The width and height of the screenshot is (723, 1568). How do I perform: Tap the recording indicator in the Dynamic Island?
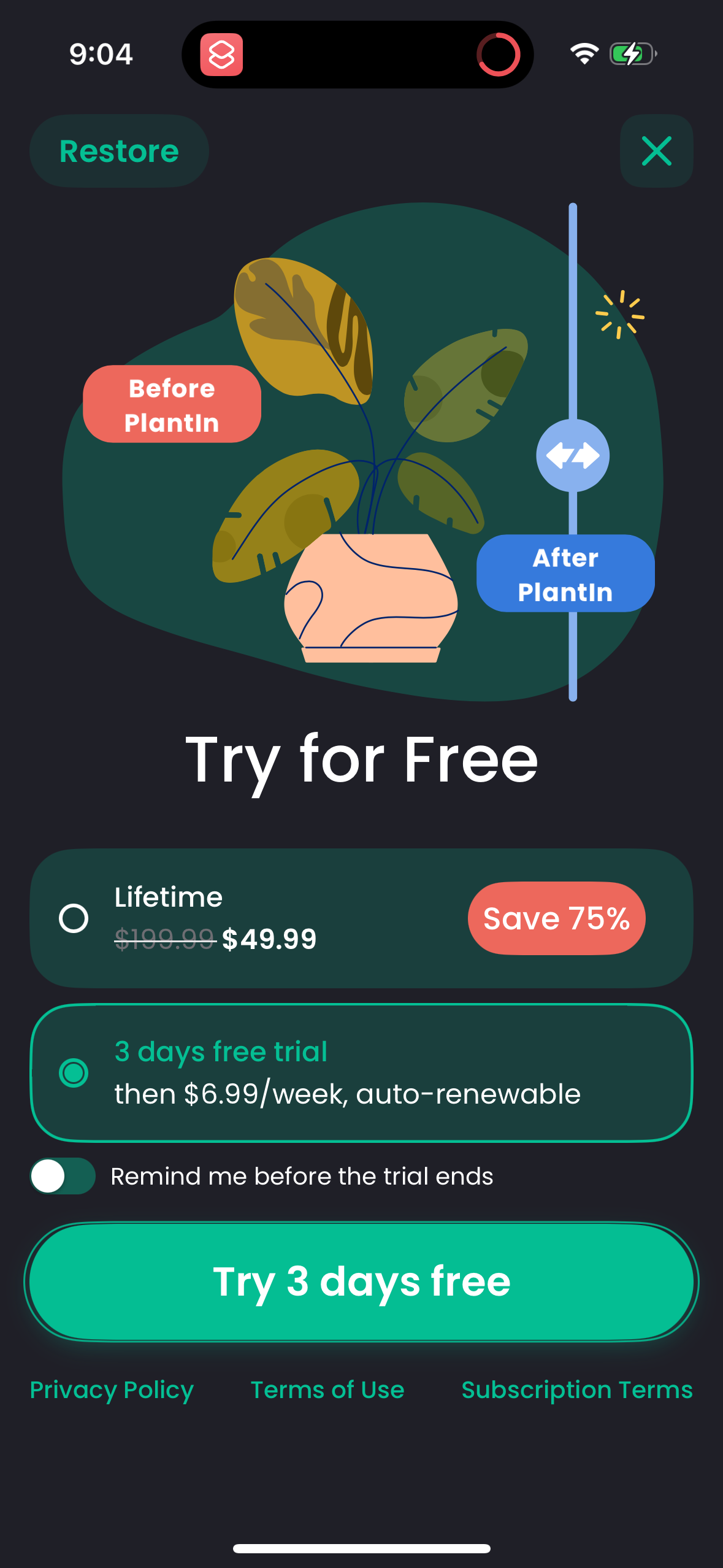[498, 54]
